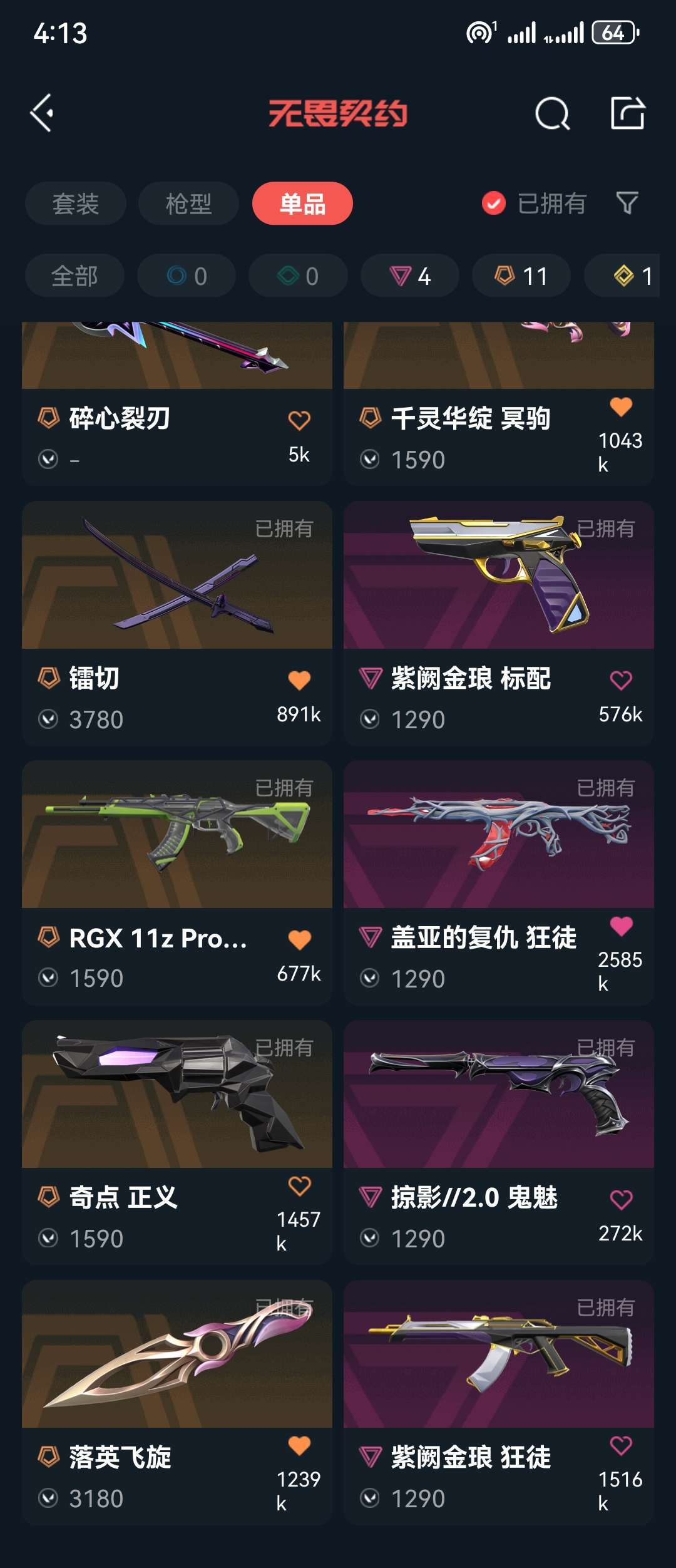This screenshot has width=676, height=1568.
Task: Like the 碎心裂刃 skin
Action: [x=299, y=420]
